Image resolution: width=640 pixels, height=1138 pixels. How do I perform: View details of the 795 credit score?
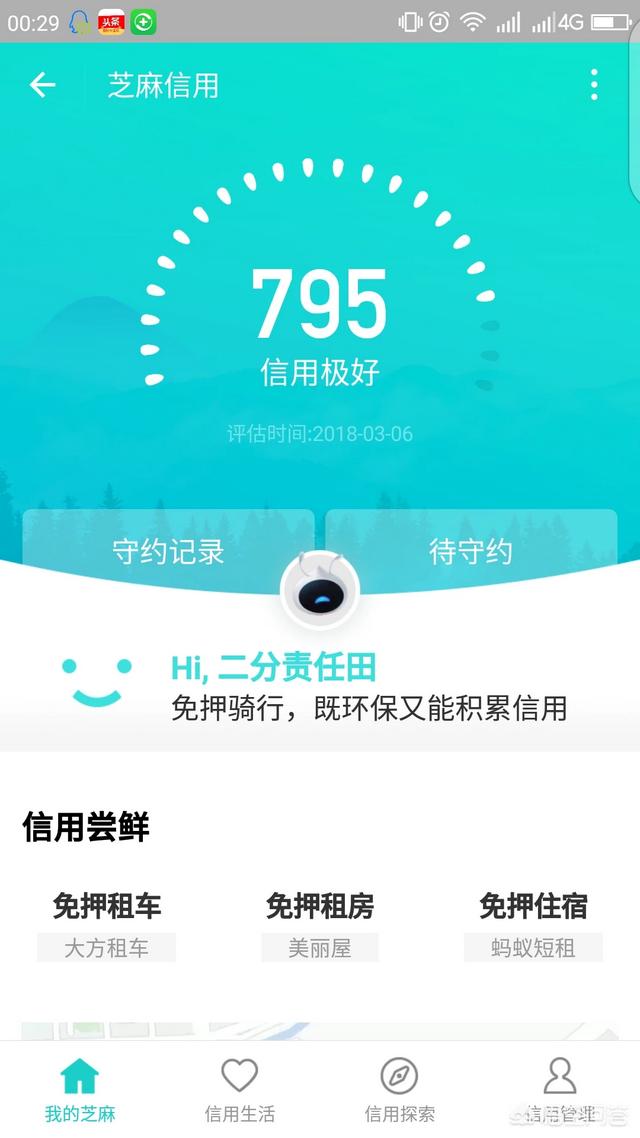[x=319, y=305]
